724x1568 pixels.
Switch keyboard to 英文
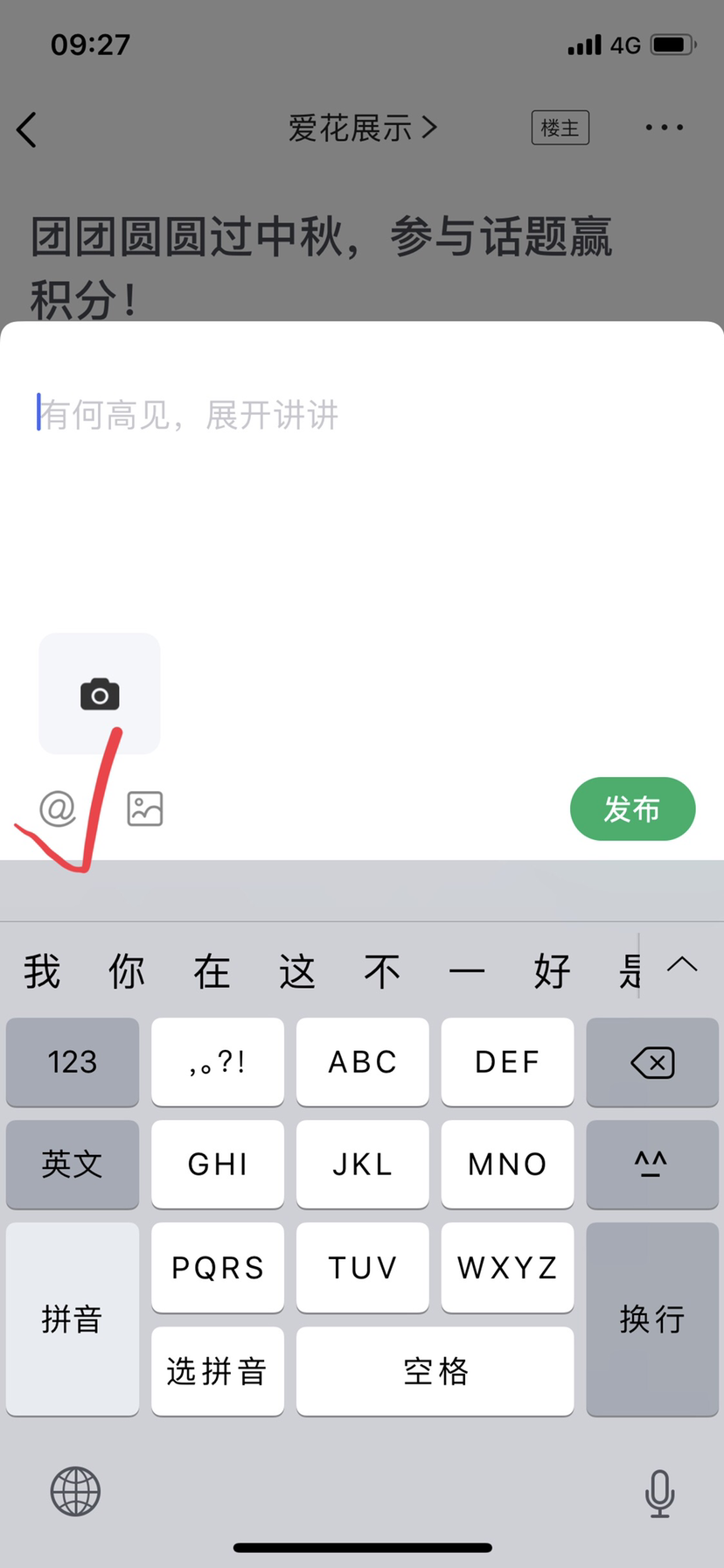tap(73, 1164)
